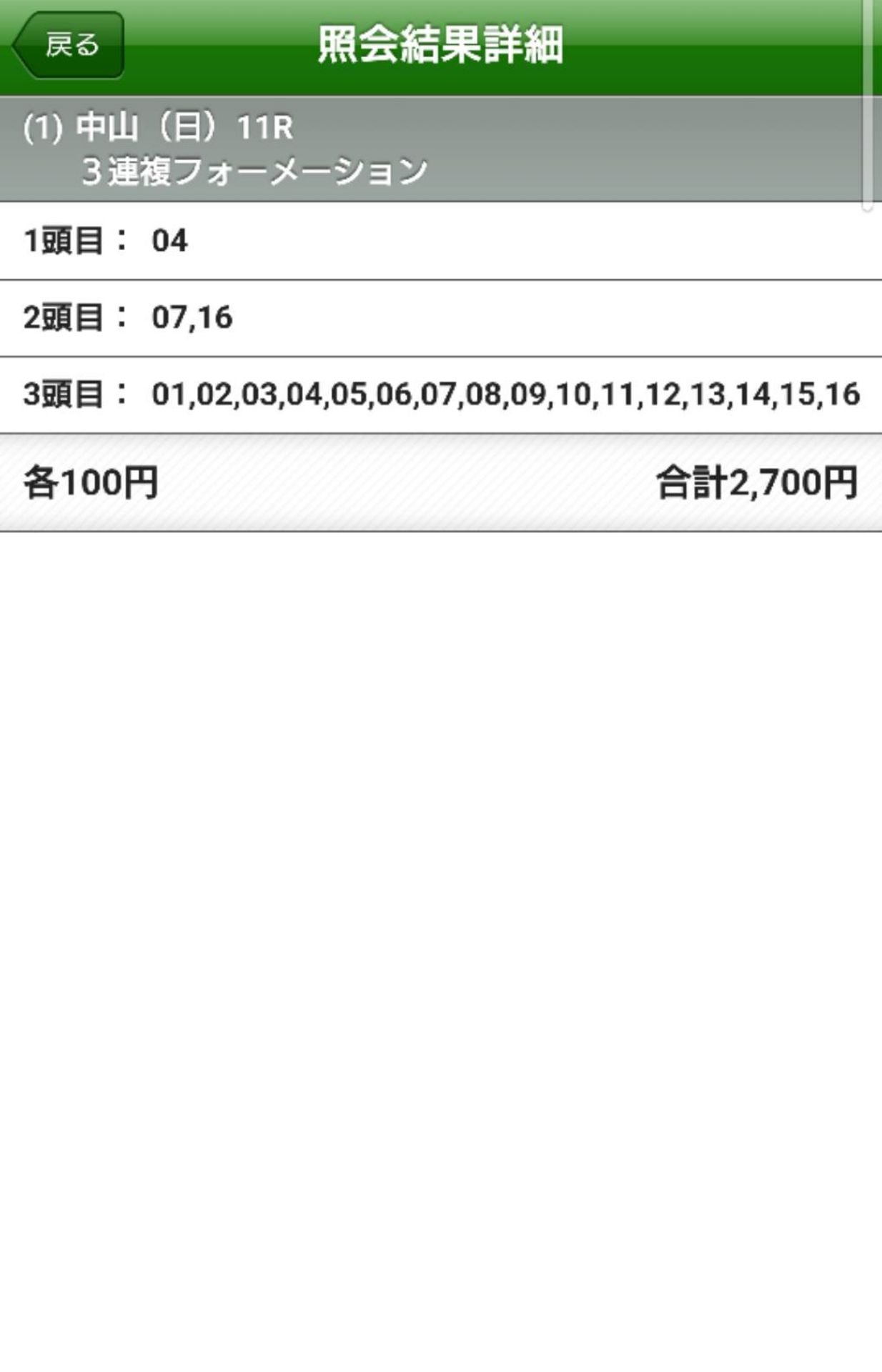
Task: Tap the 戻る back button
Action: click(x=69, y=45)
